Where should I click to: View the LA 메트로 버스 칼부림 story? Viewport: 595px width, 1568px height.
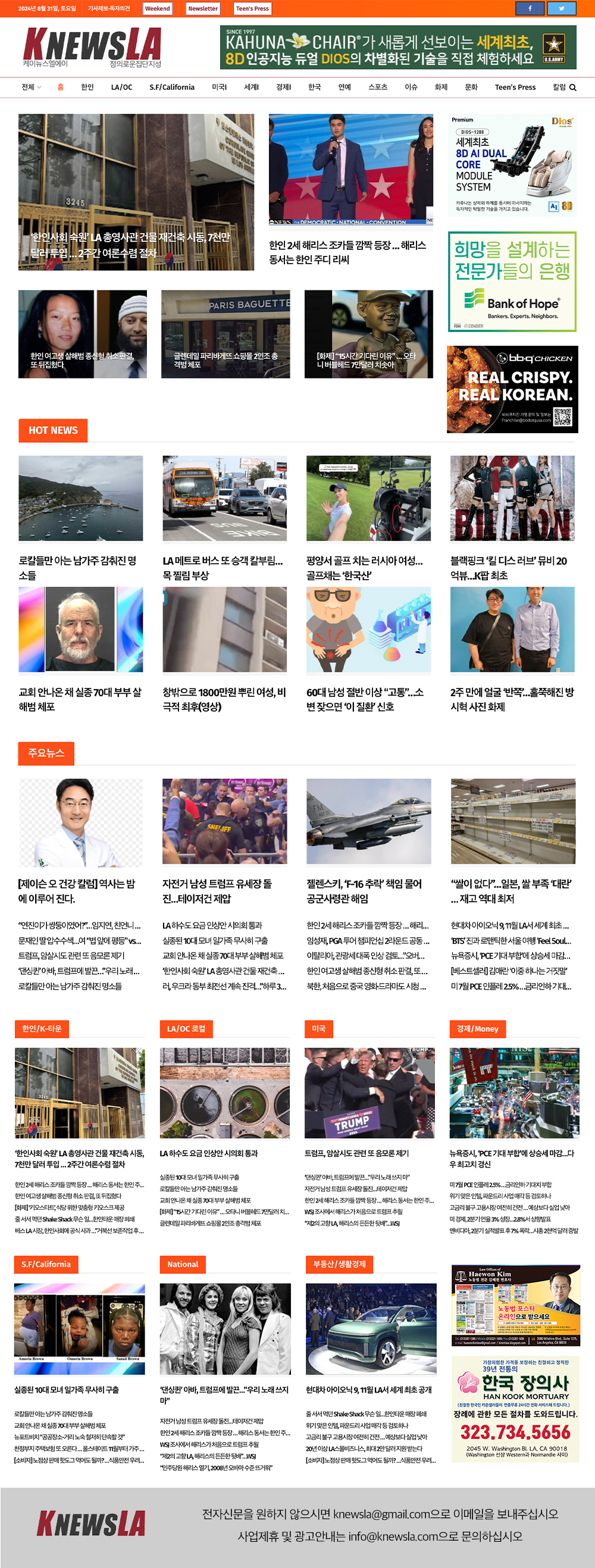click(223, 567)
